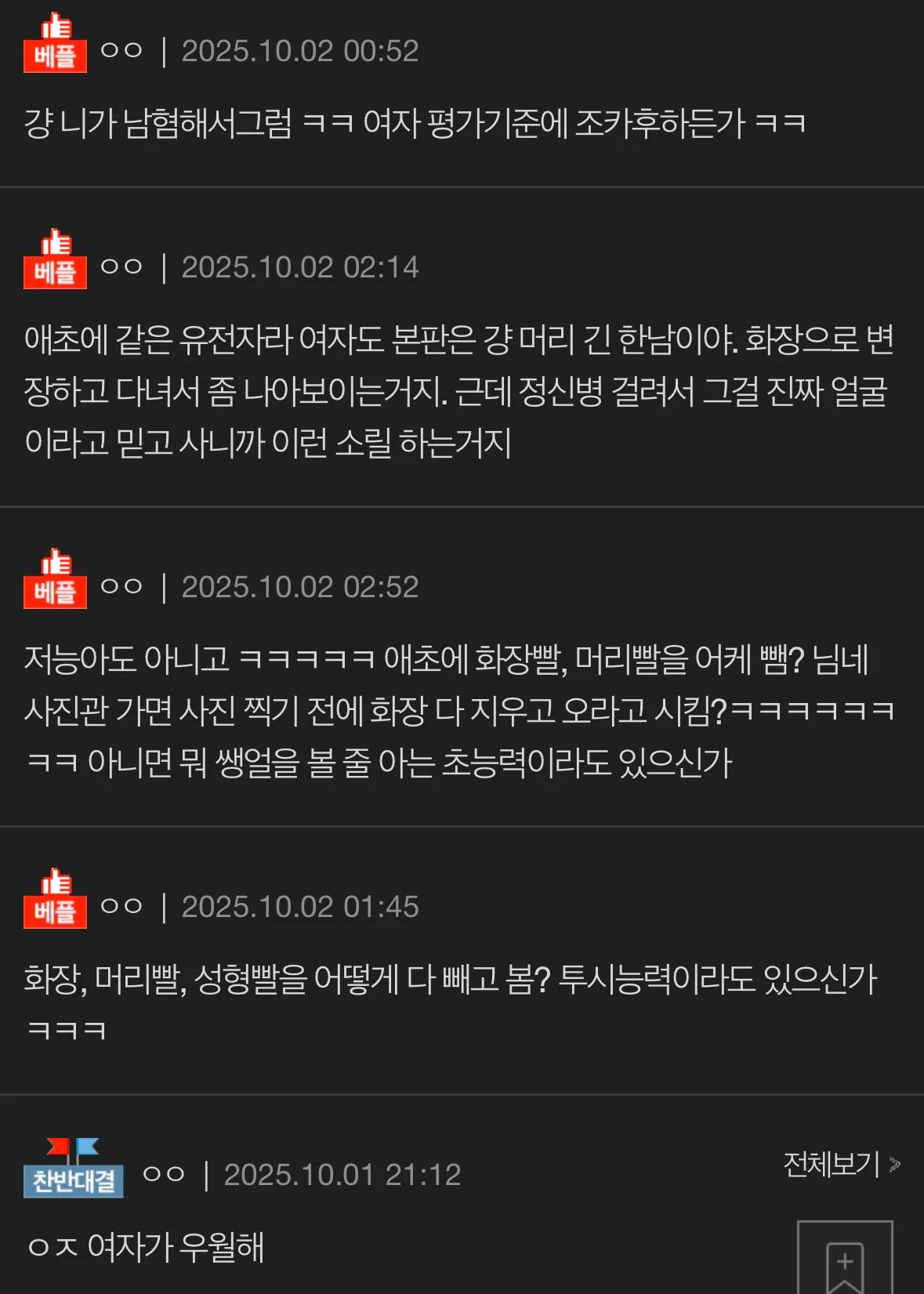Viewport: 924px width, 1294px height.
Task: Tap the bookmark add icon
Action: pyautogui.click(x=844, y=1263)
